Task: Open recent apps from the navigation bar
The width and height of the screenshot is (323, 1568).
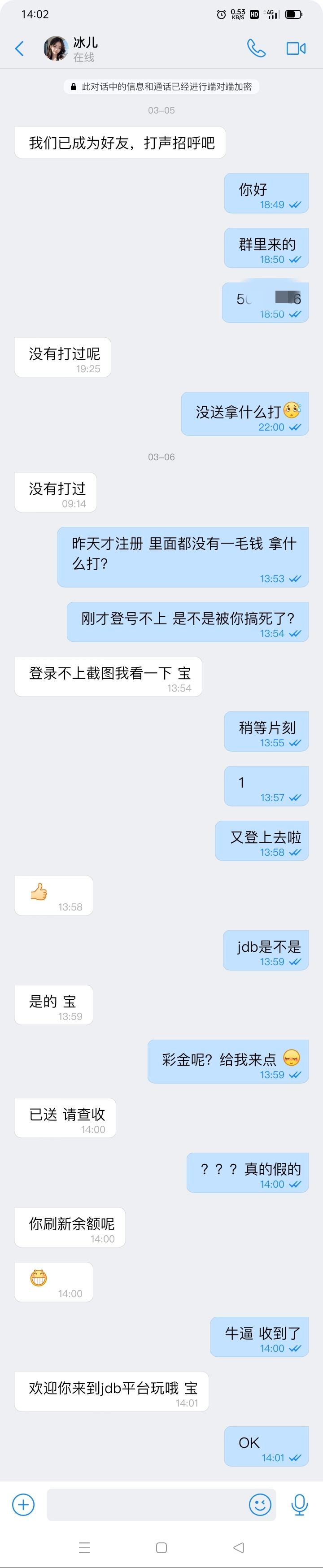Action: point(84,1547)
